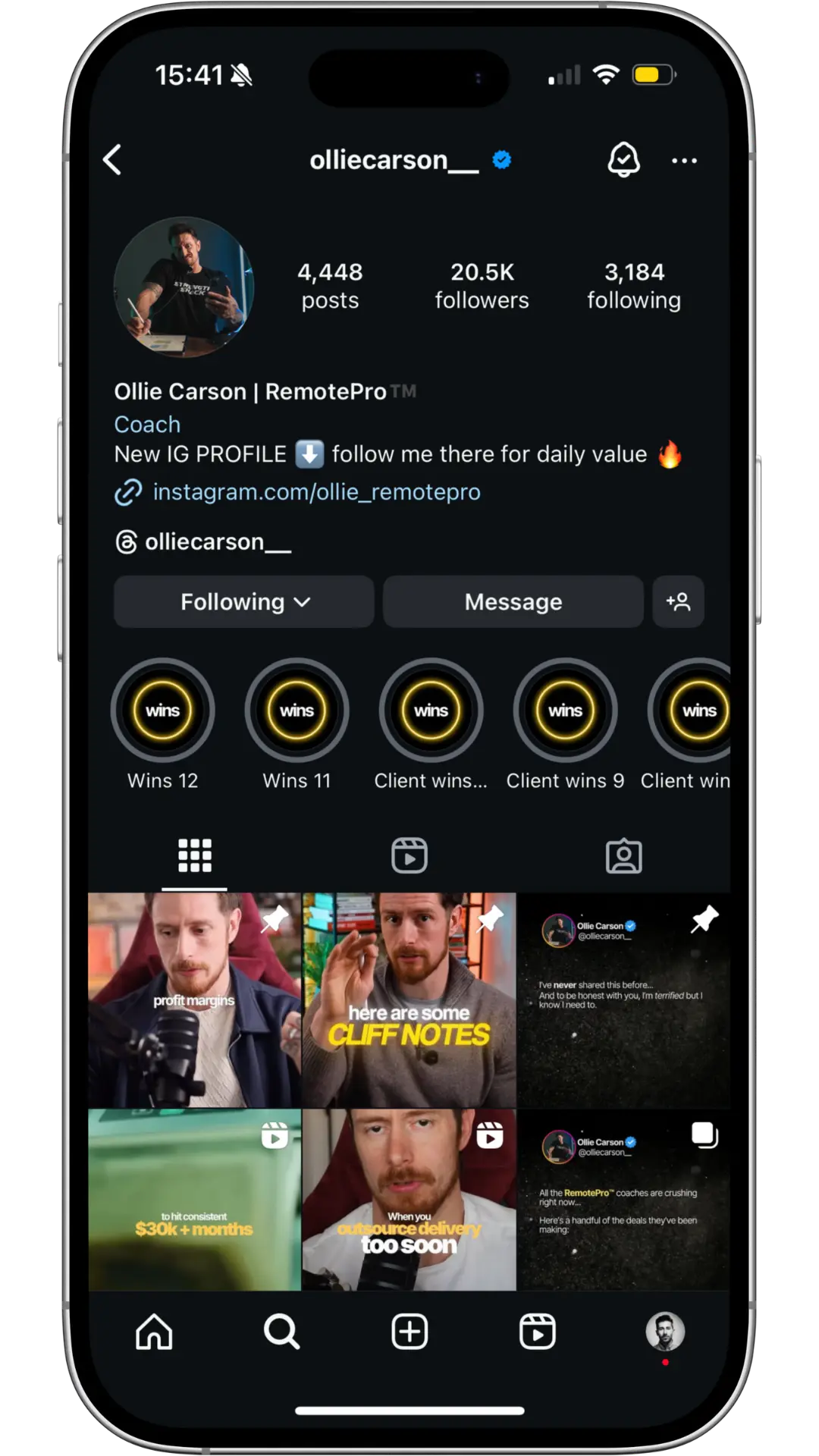Open the 20.5K followers list

(482, 286)
